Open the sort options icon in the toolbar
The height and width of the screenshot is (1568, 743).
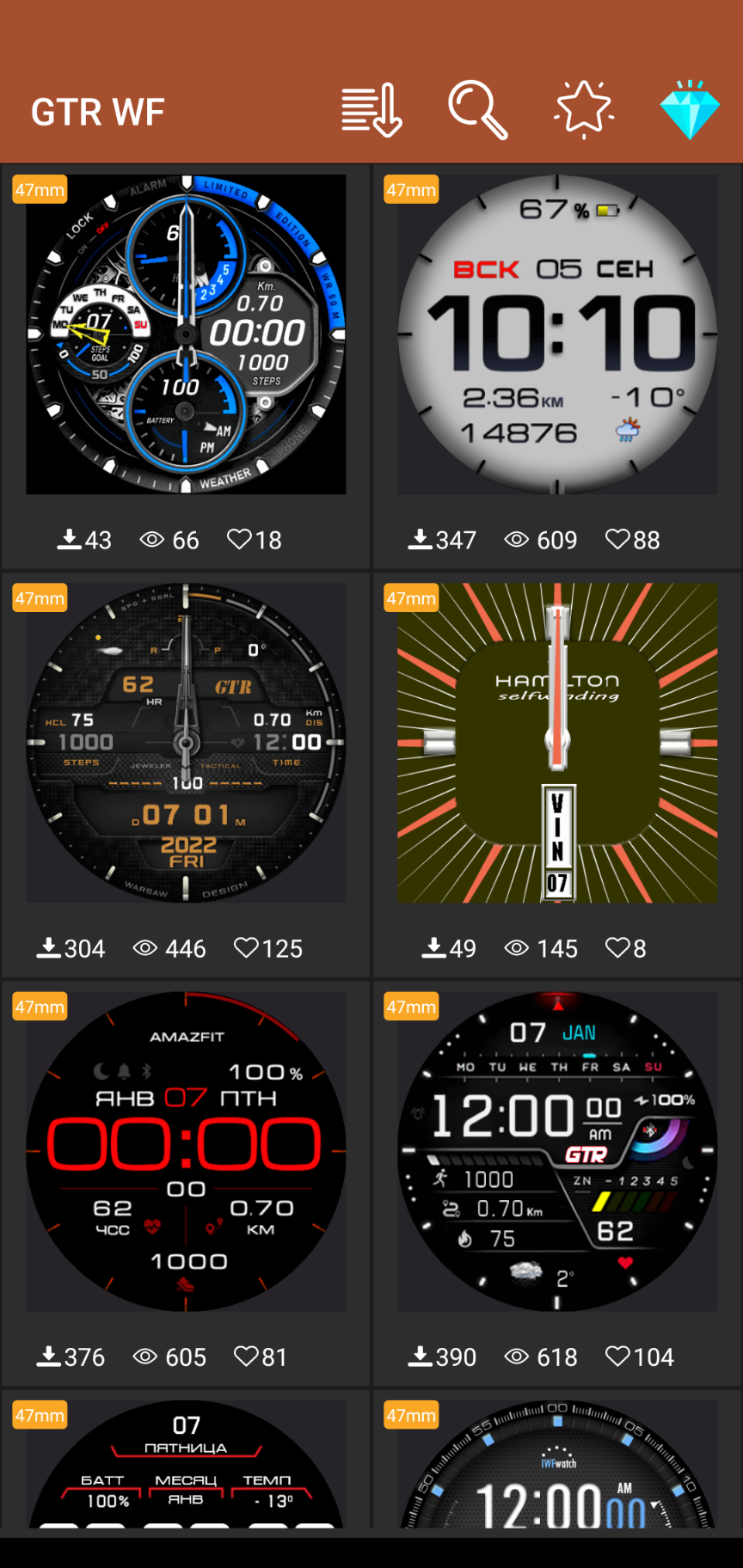click(x=371, y=109)
